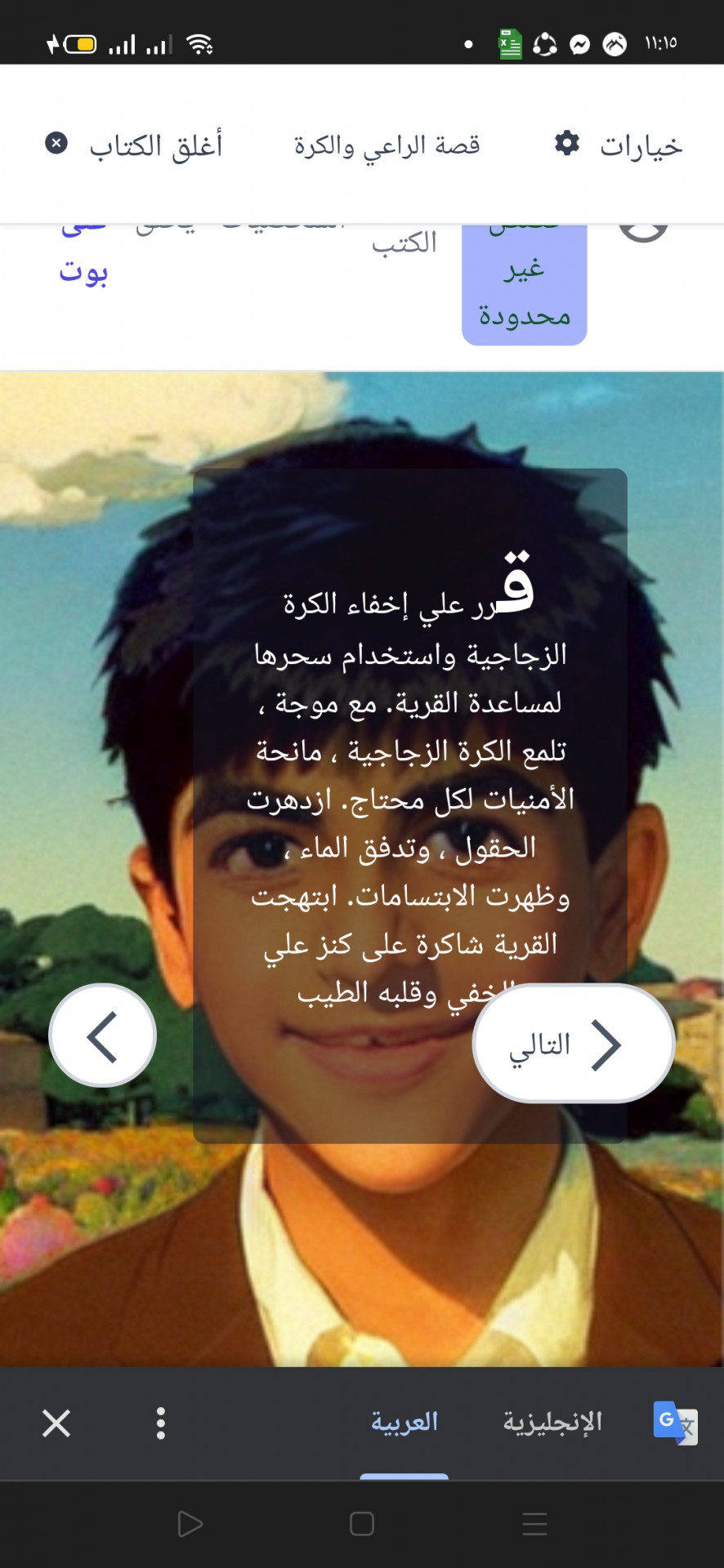Dismiss the Google Translate bar
This screenshot has width=724, height=1568.
point(56,1423)
